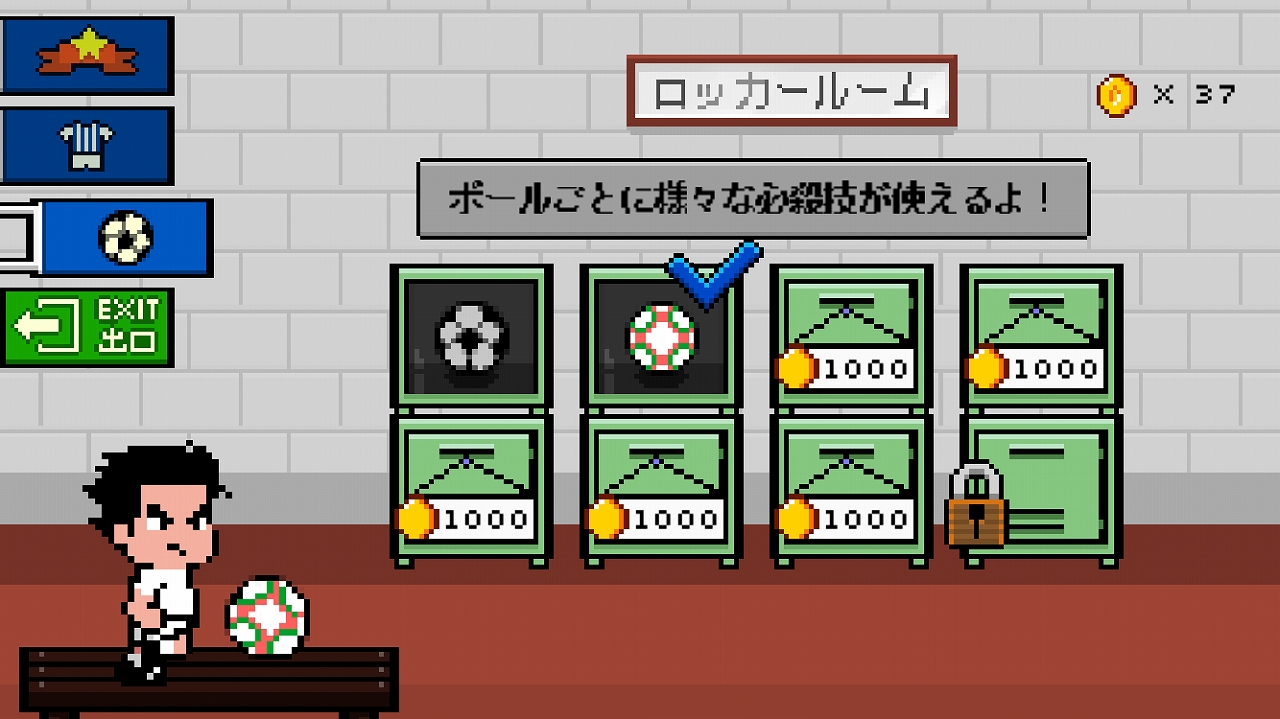This screenshot has height=719, width=1280.
Task: Choose the checked red-green ball locker
Action: click(x=661, y=337)
